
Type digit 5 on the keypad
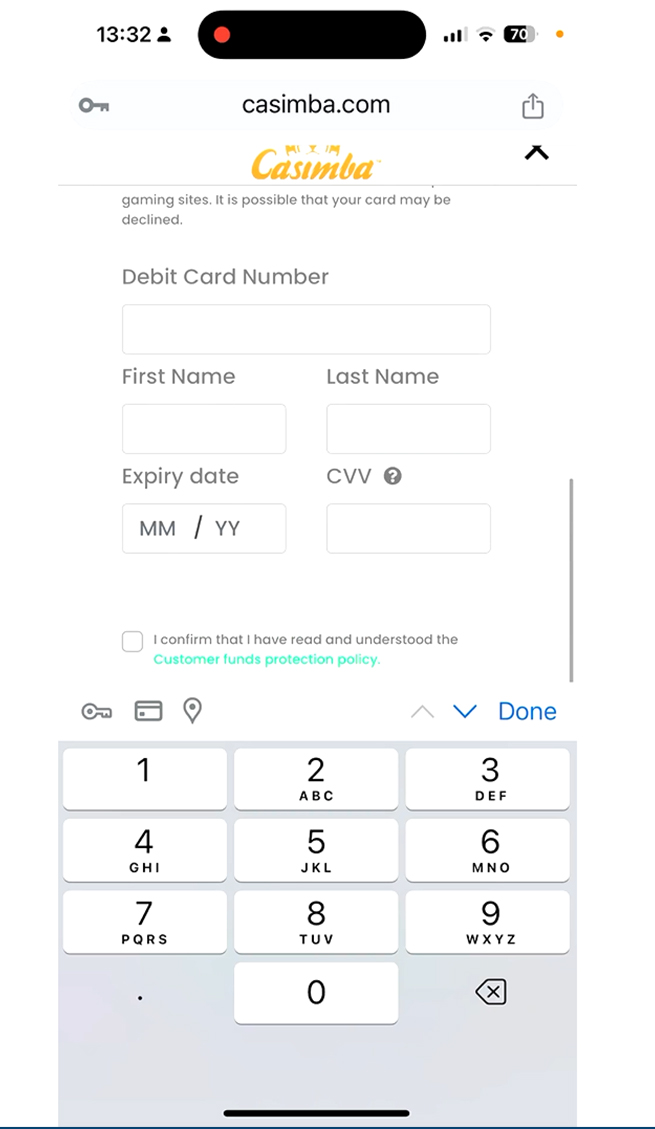[316, 850]
